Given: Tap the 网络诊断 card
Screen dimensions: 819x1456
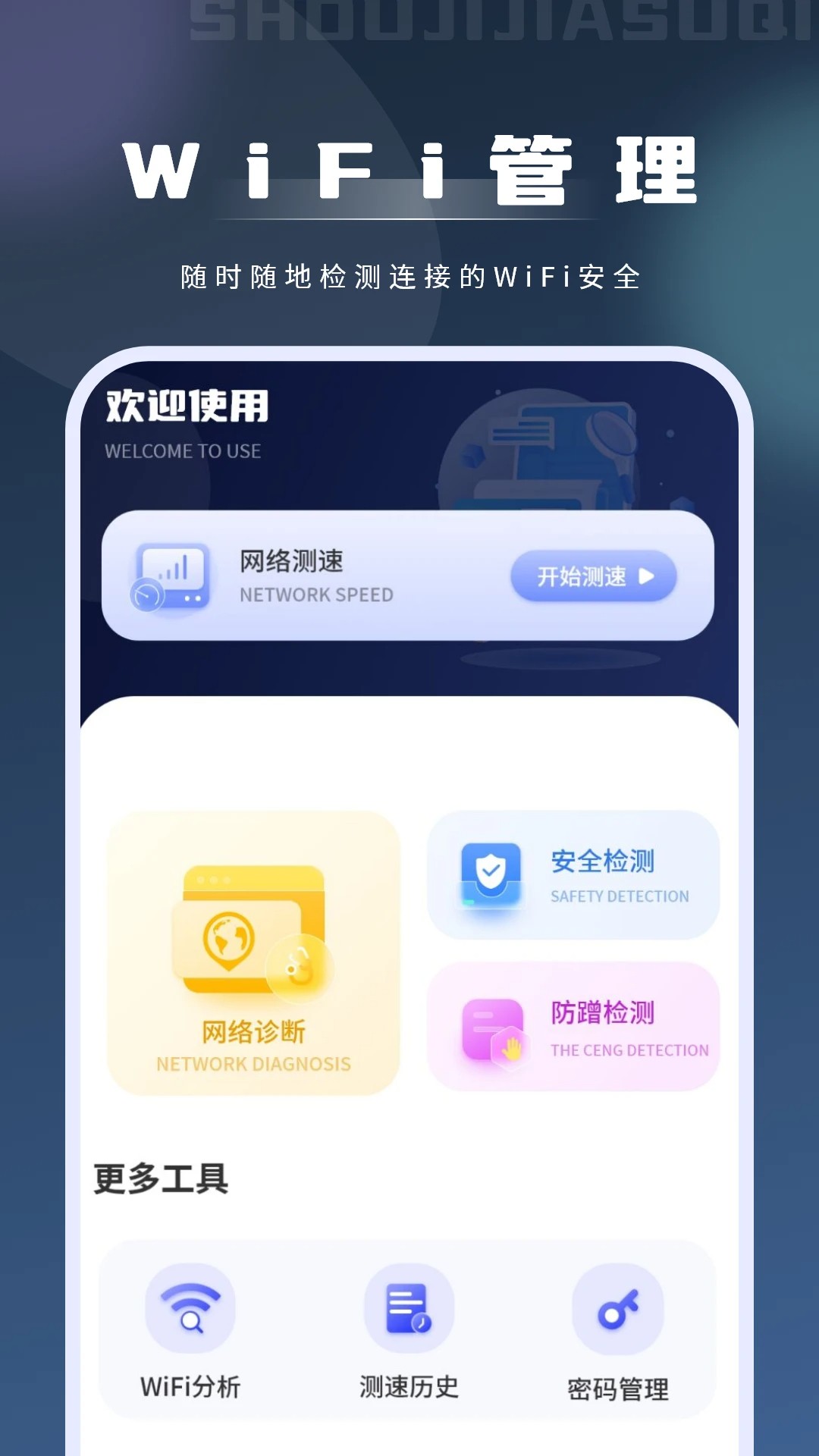Looking at the screenshot, I should coord(253,952).
